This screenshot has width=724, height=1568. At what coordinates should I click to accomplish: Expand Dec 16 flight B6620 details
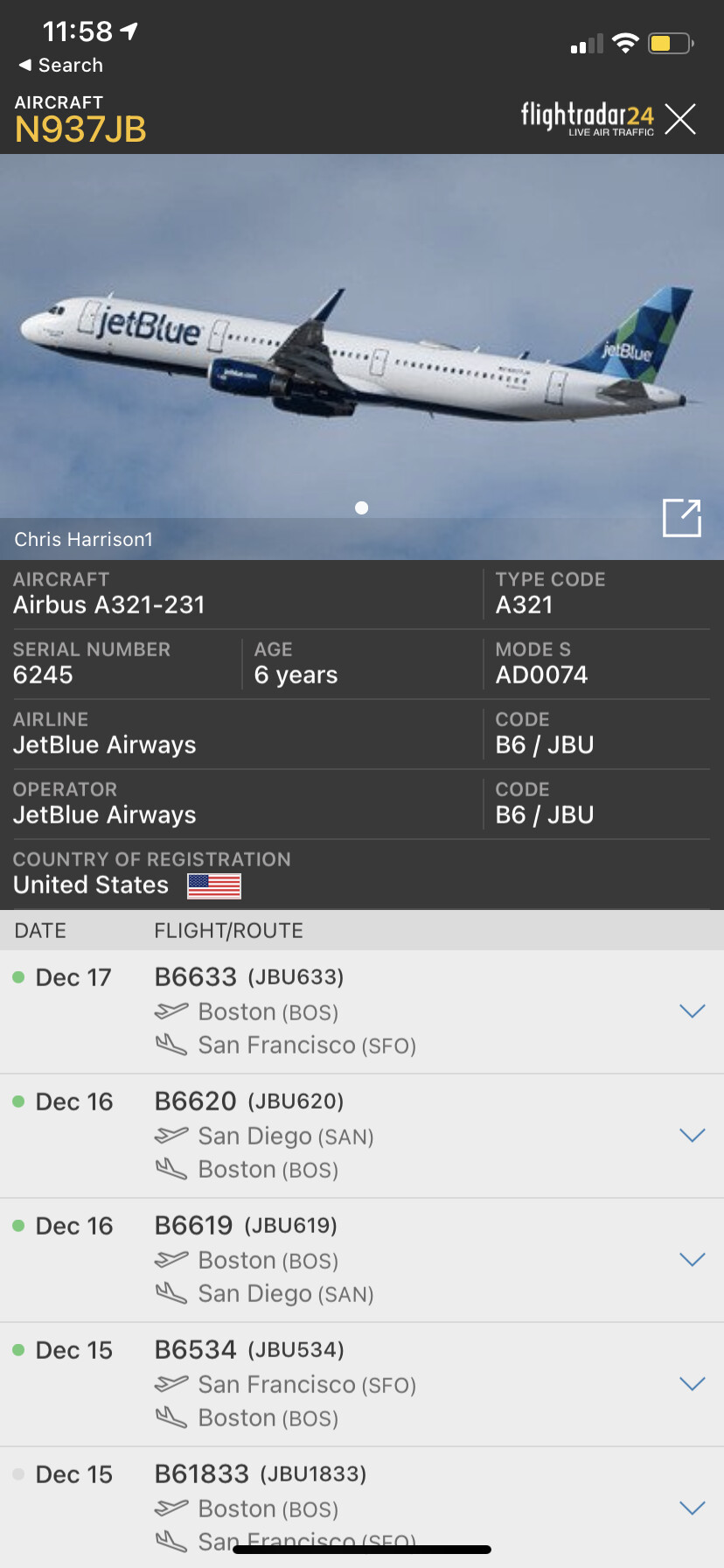tap(692, 1136)
